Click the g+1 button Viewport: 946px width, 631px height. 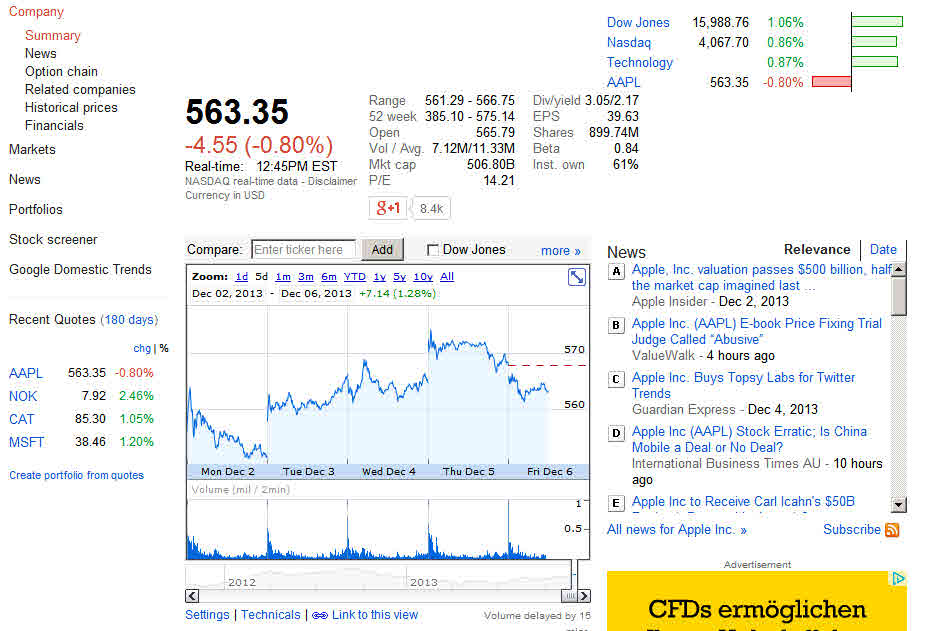[x=387, y=208]
